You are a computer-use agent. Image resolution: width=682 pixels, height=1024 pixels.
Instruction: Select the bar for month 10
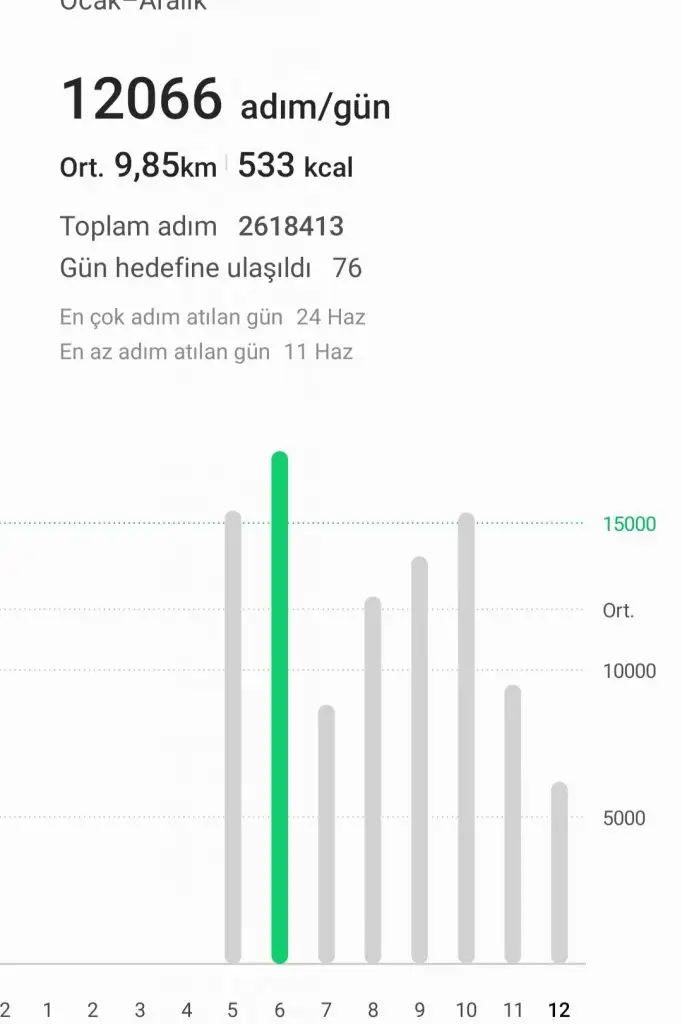(466, 738)
